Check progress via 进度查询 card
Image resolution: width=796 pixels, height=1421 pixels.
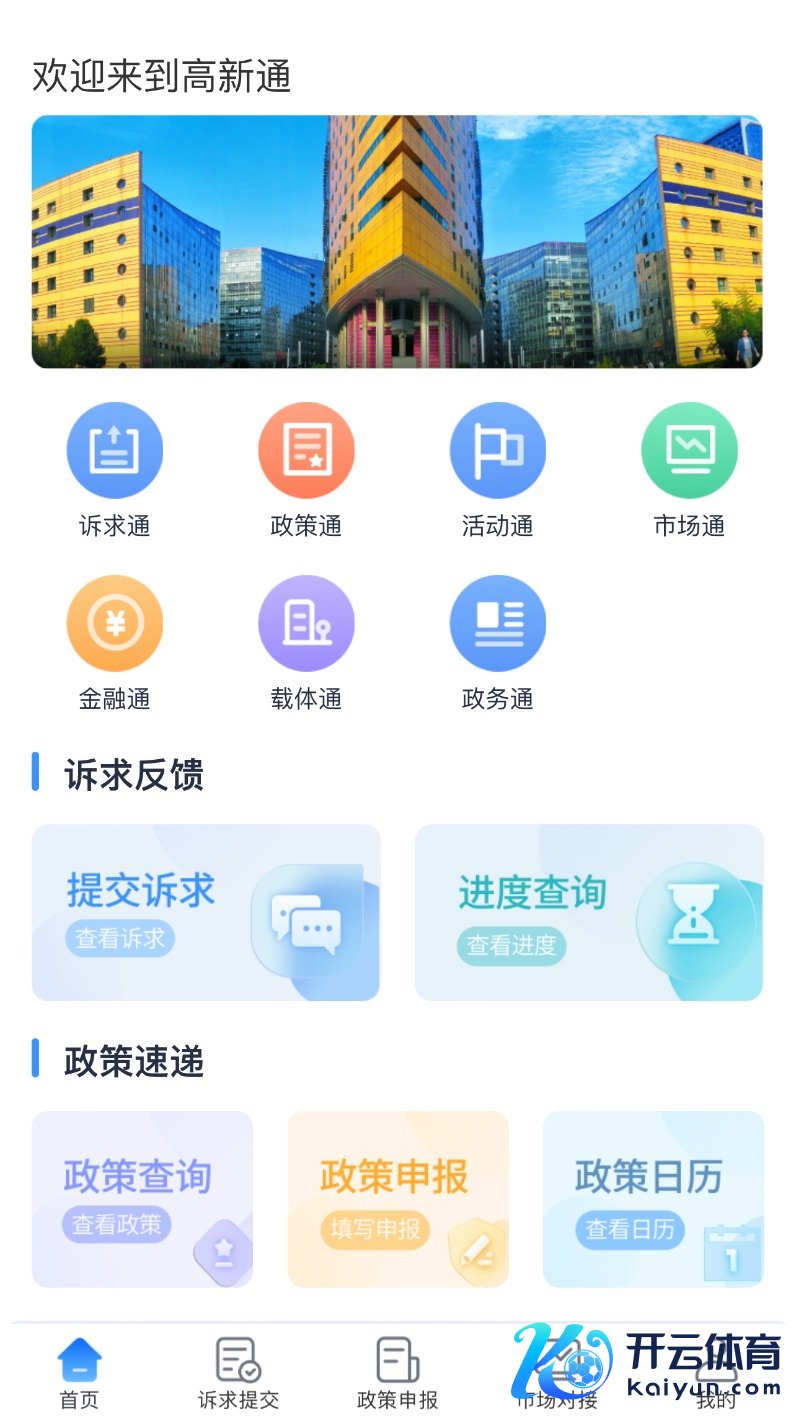pyautogui.click(x=589, y=912)
